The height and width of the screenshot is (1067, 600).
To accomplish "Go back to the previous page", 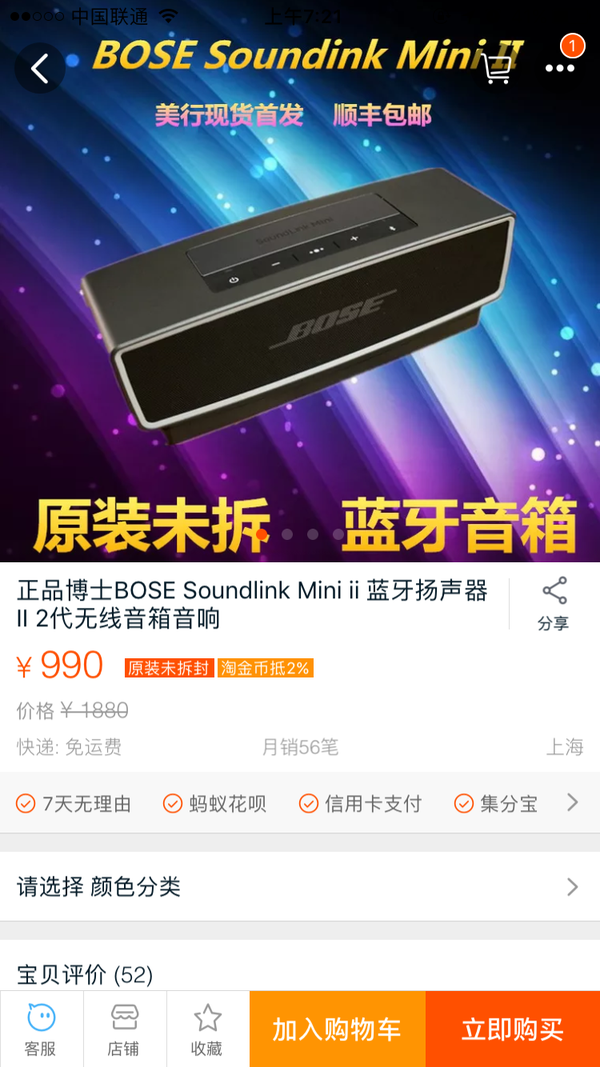I will [x=40, y=69].
